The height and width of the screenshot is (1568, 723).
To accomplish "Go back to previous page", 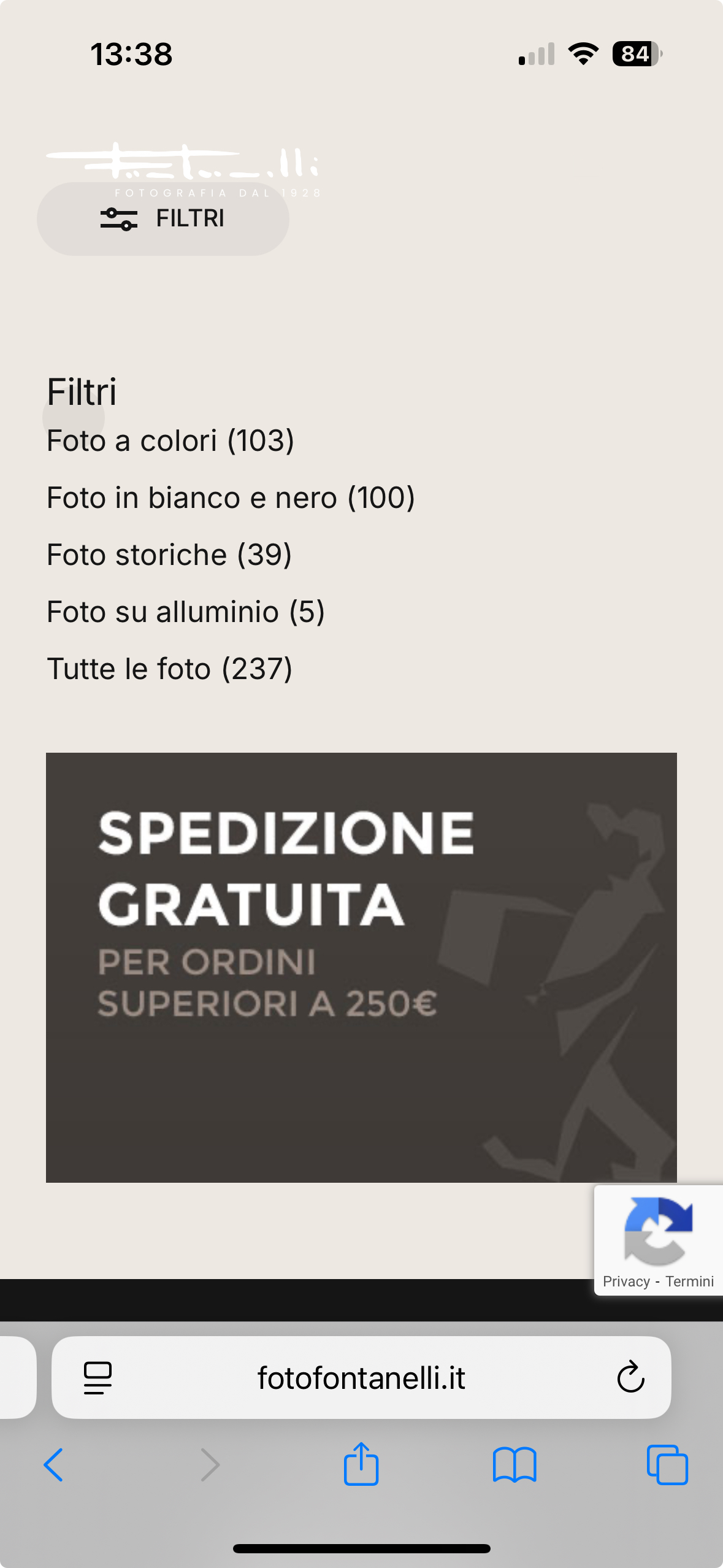I will pos(53,1465).
